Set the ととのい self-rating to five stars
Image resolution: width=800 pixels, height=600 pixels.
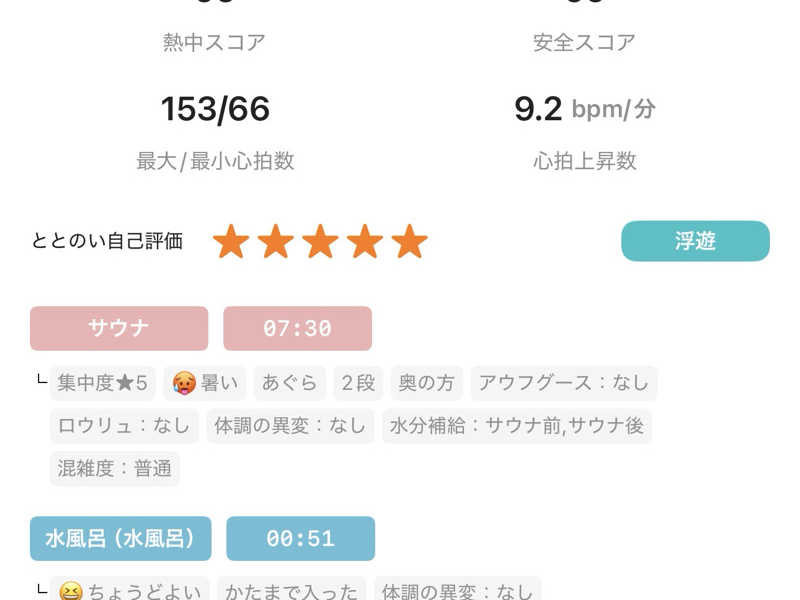(x=409, y=241)
